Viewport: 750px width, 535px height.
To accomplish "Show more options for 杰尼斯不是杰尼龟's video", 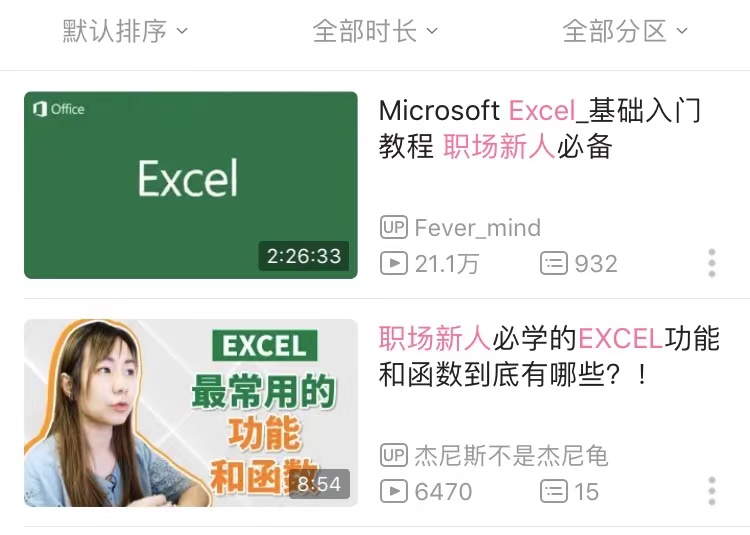I will (x=712, y=491).
